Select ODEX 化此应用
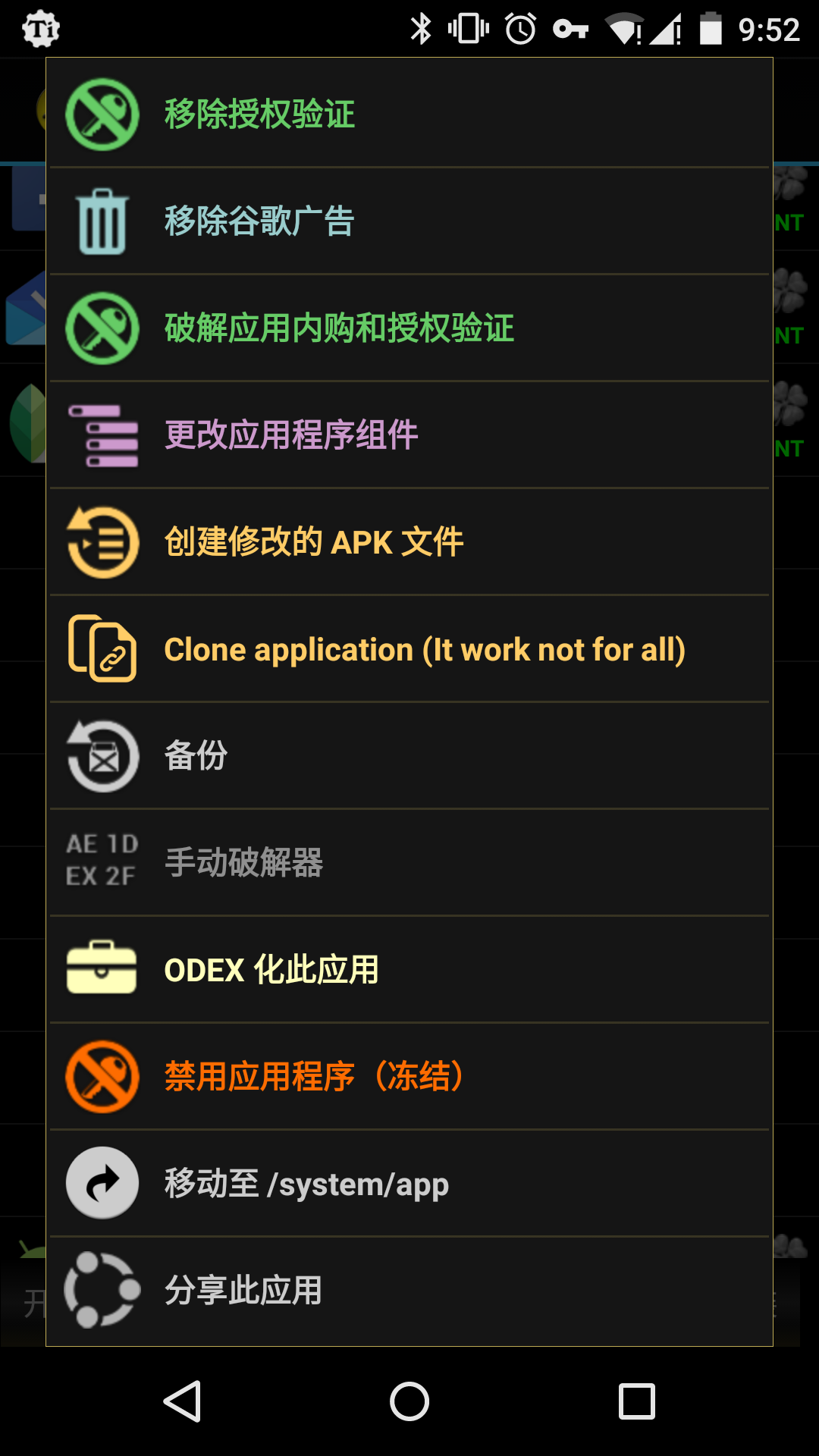Image resolution: width=819 pixels, height=1456 pixels. coord(409,970)
